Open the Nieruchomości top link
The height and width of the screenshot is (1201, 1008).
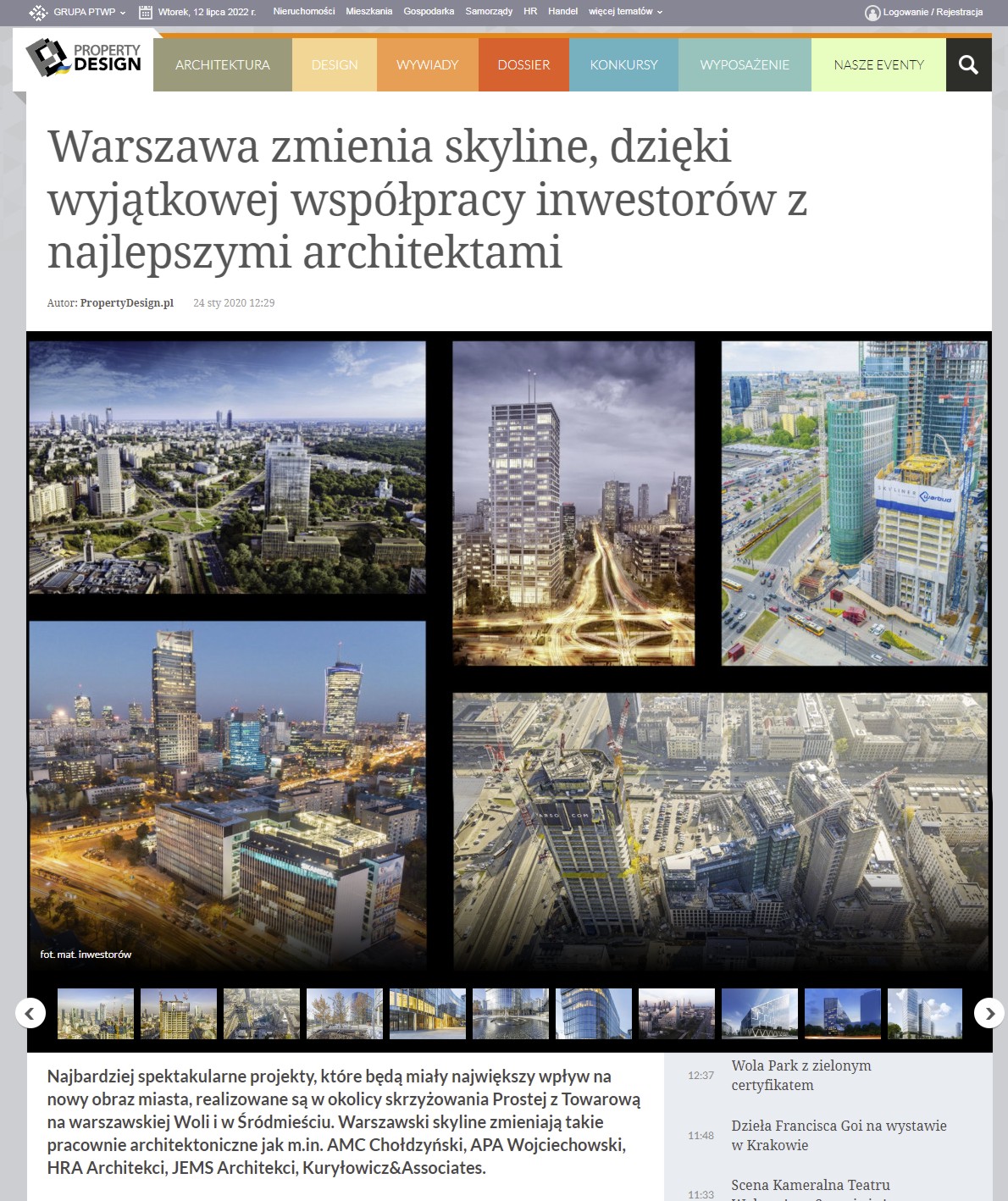coord(303,12)
